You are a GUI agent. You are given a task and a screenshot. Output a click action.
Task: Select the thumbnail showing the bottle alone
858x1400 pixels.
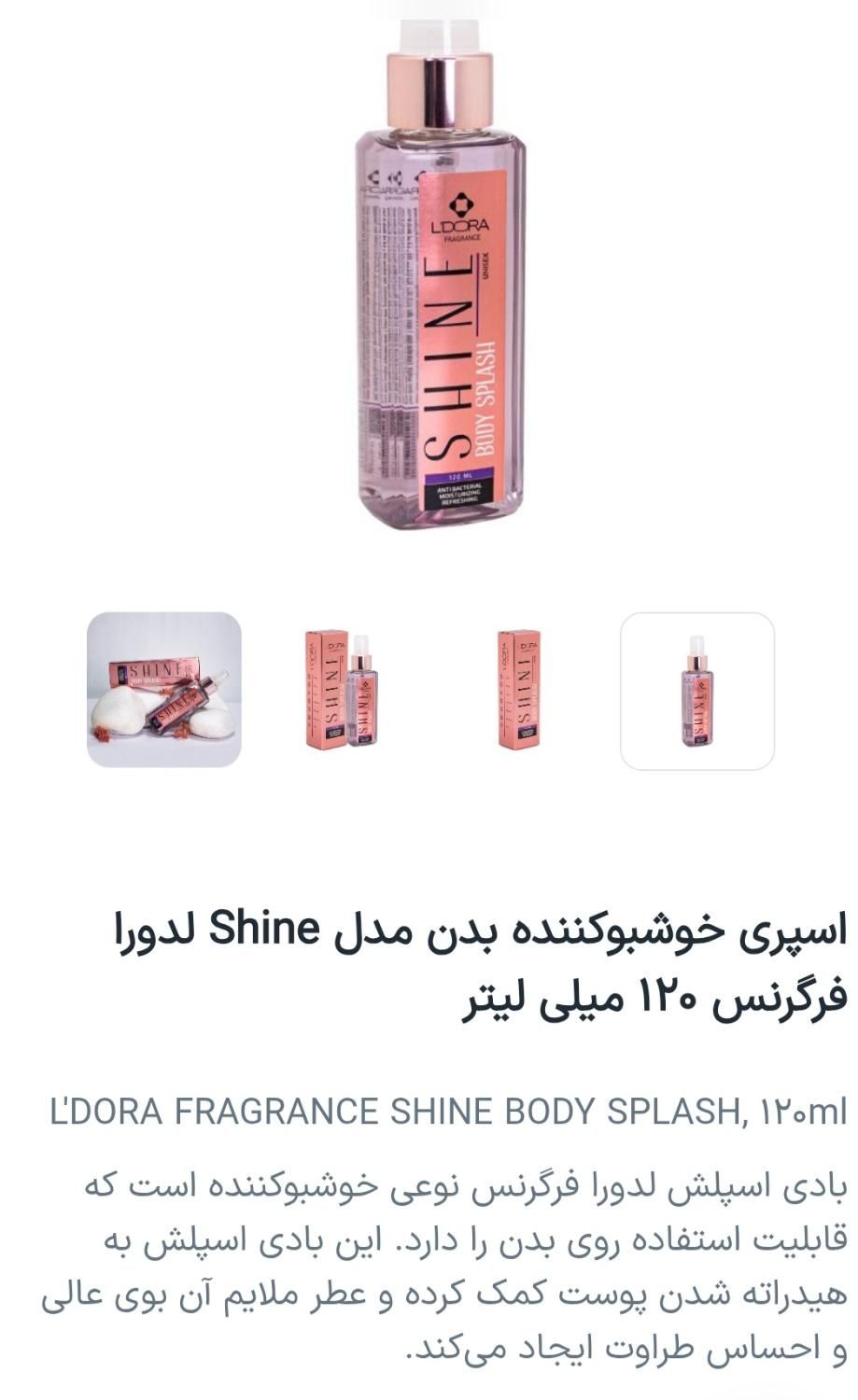[x=697, y=691]
